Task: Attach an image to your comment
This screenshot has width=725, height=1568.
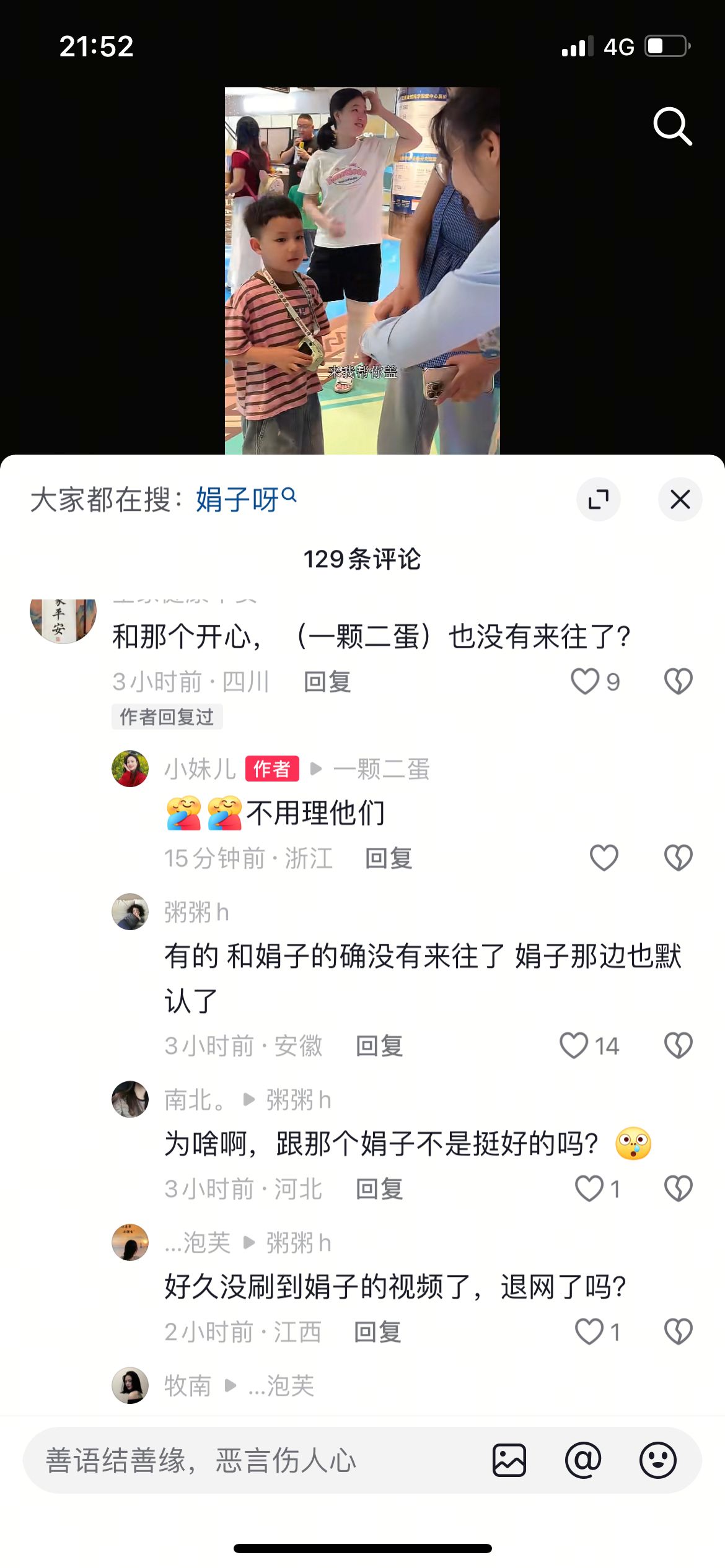Action: click(x=509, y=1460)
